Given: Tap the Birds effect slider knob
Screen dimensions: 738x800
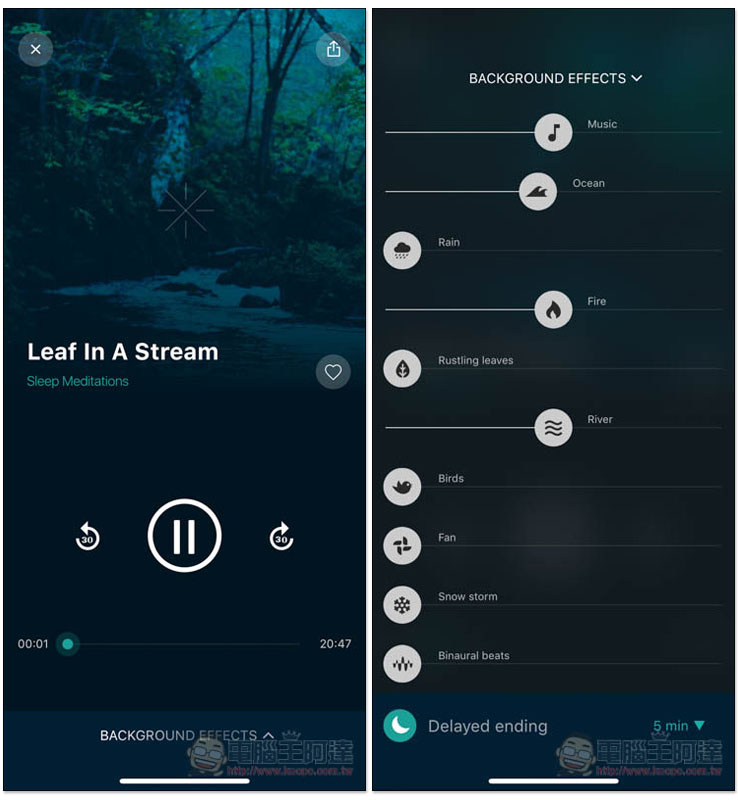Looking at the screenshot, I should point(402,487).
